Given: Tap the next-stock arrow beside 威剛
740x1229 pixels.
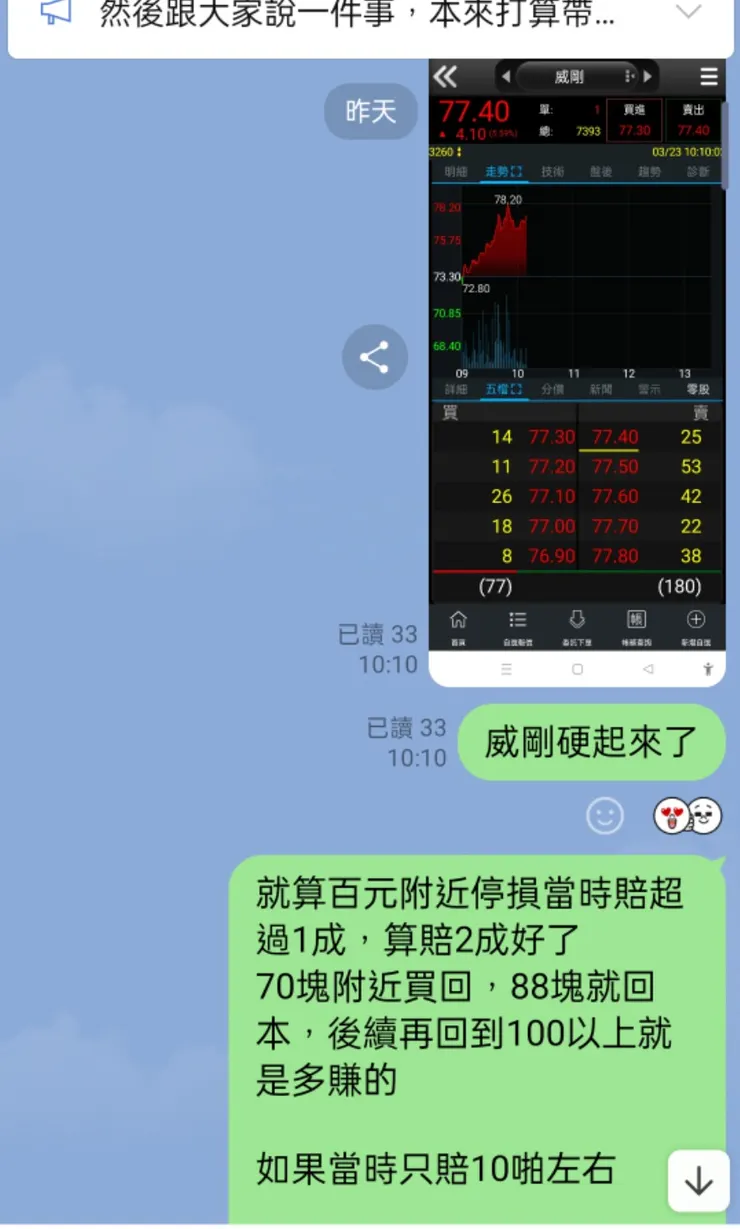Looking at the screenshot, I should (648, 76).
